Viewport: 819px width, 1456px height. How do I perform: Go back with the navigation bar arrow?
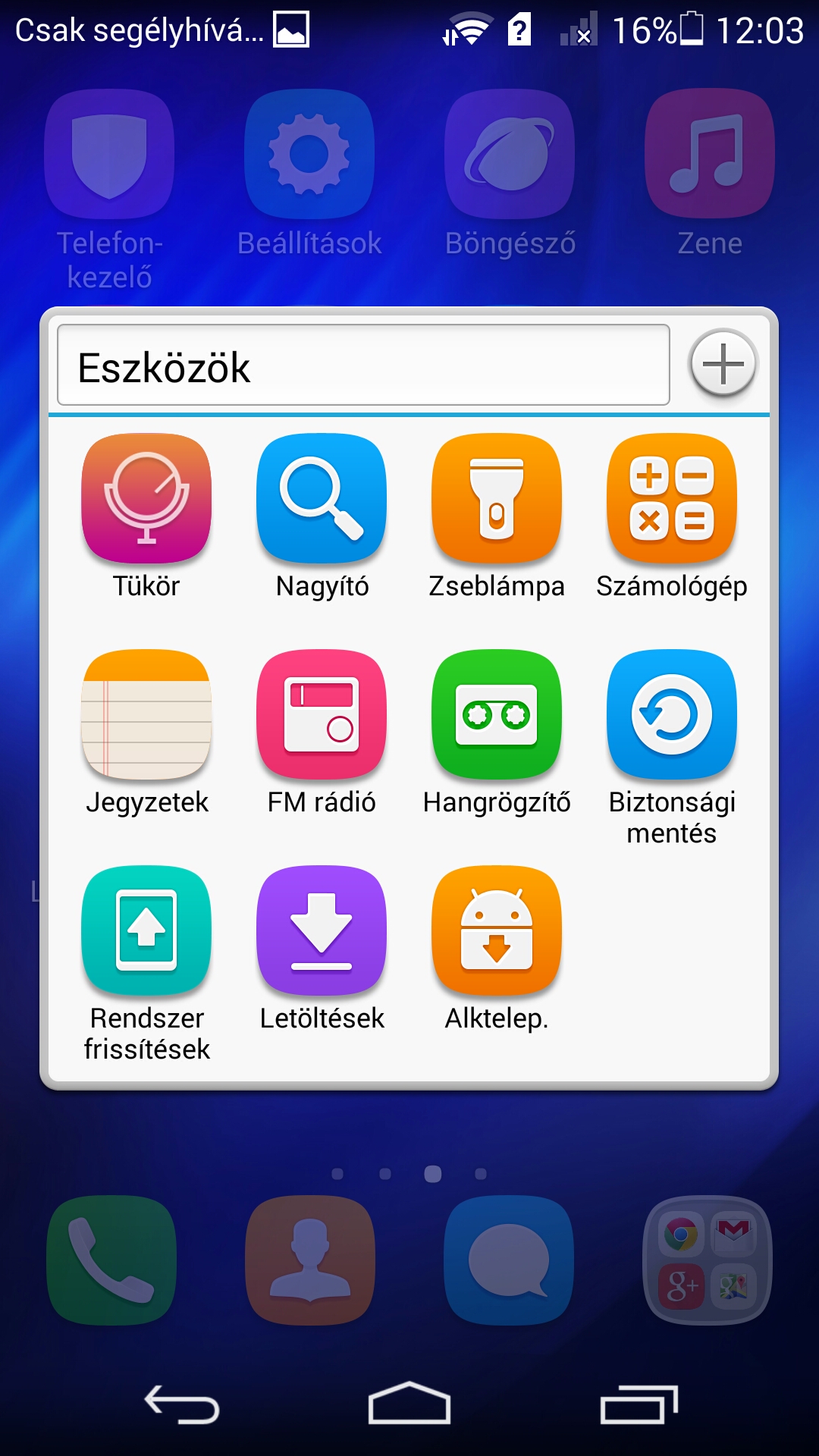(182, 1404)
